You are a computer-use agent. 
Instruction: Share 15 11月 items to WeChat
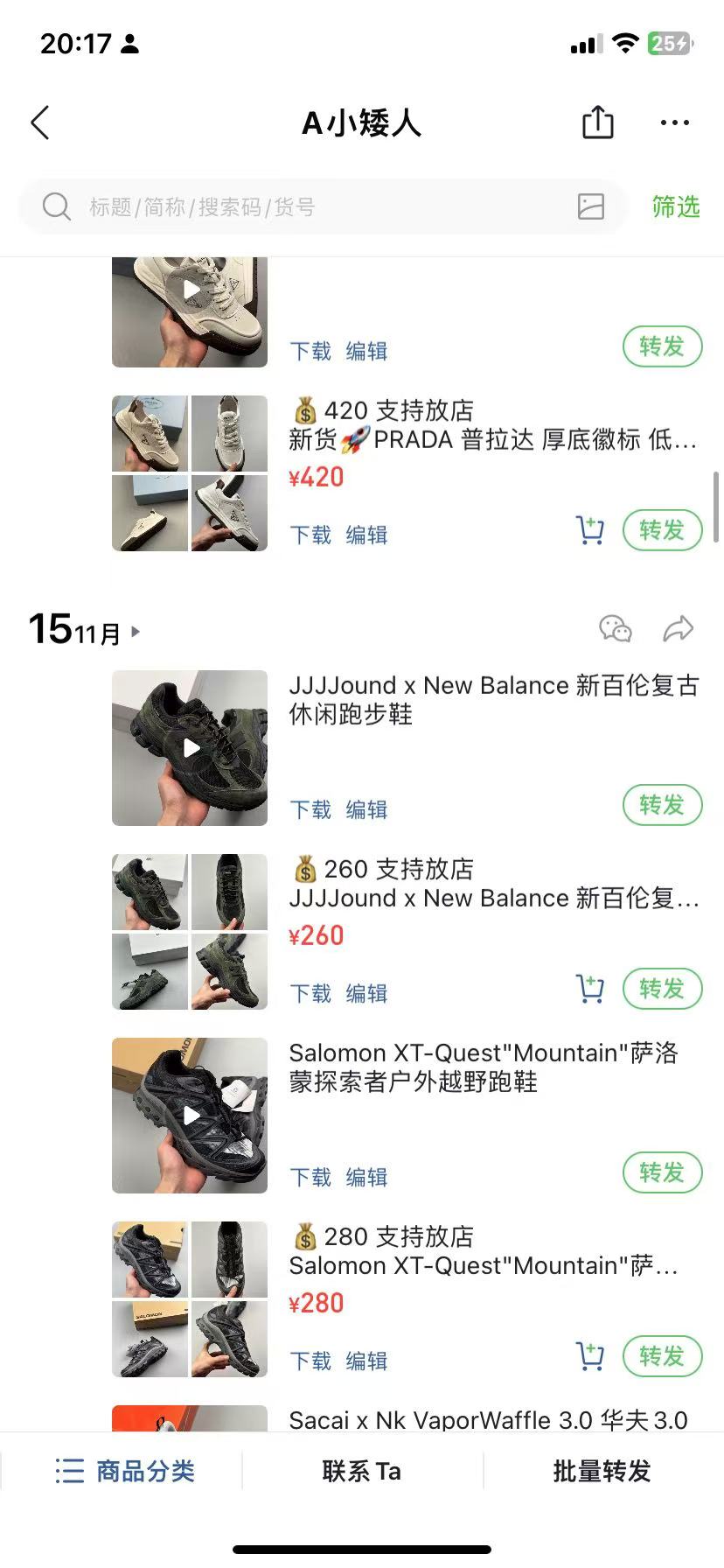point(616,629)
